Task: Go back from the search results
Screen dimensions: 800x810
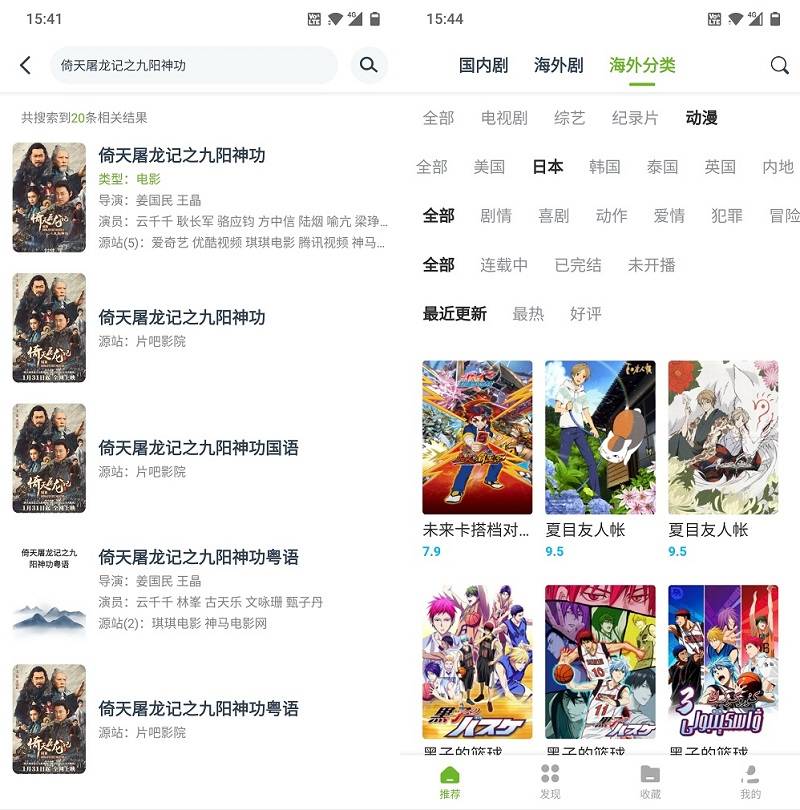Action: tap(26, 65)
